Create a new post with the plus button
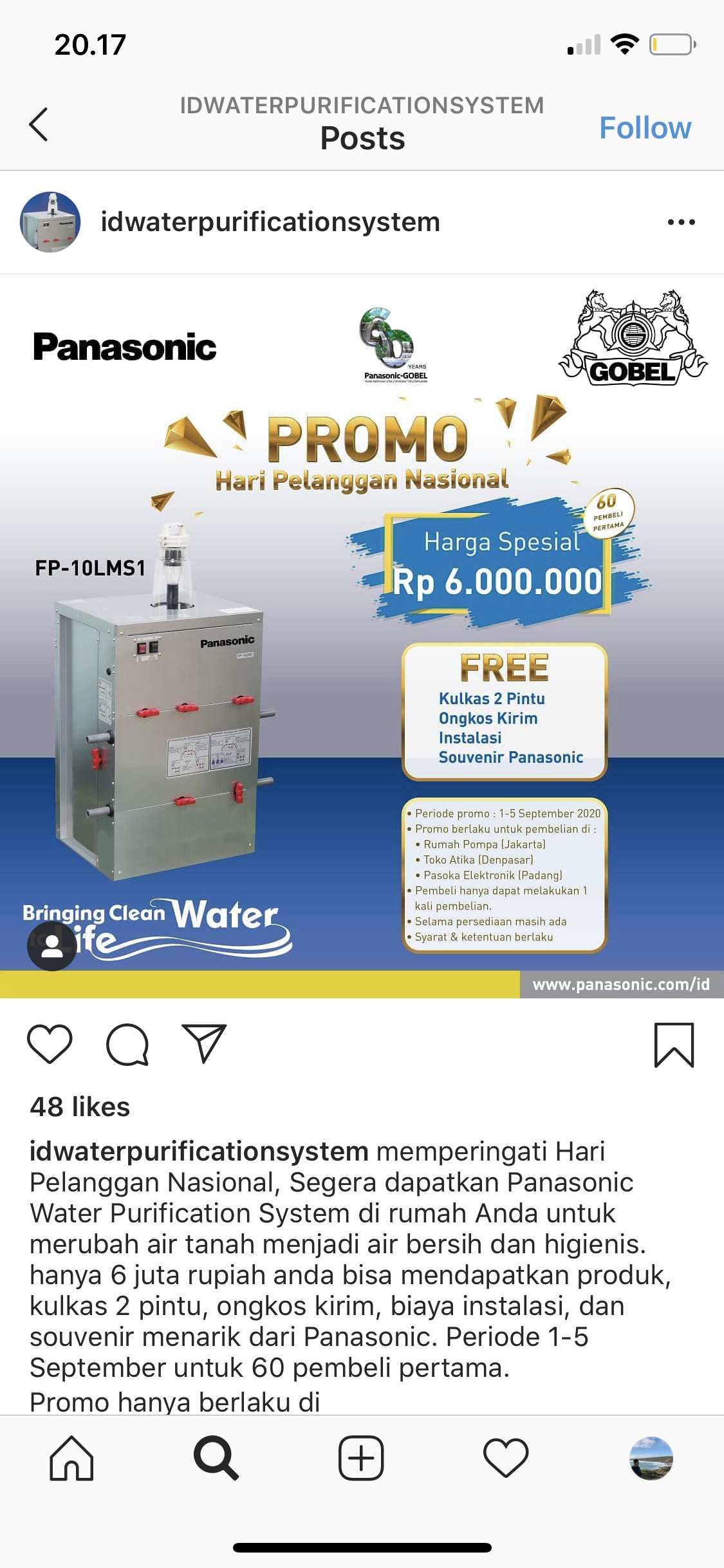Screen dimensions: 724x1568 click(x=361, y=1459)
